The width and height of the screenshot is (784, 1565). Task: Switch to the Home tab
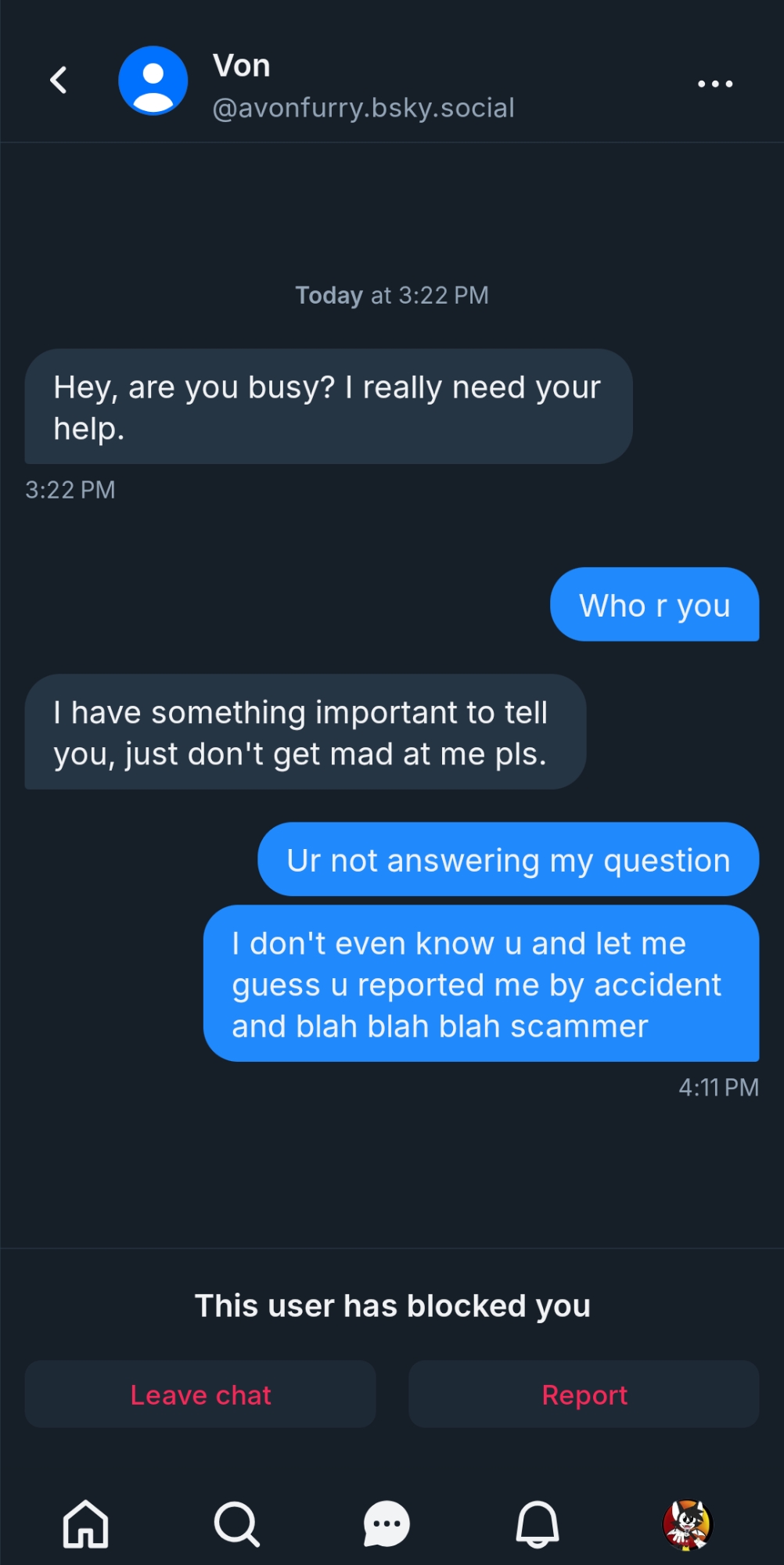pos(85,1524)
